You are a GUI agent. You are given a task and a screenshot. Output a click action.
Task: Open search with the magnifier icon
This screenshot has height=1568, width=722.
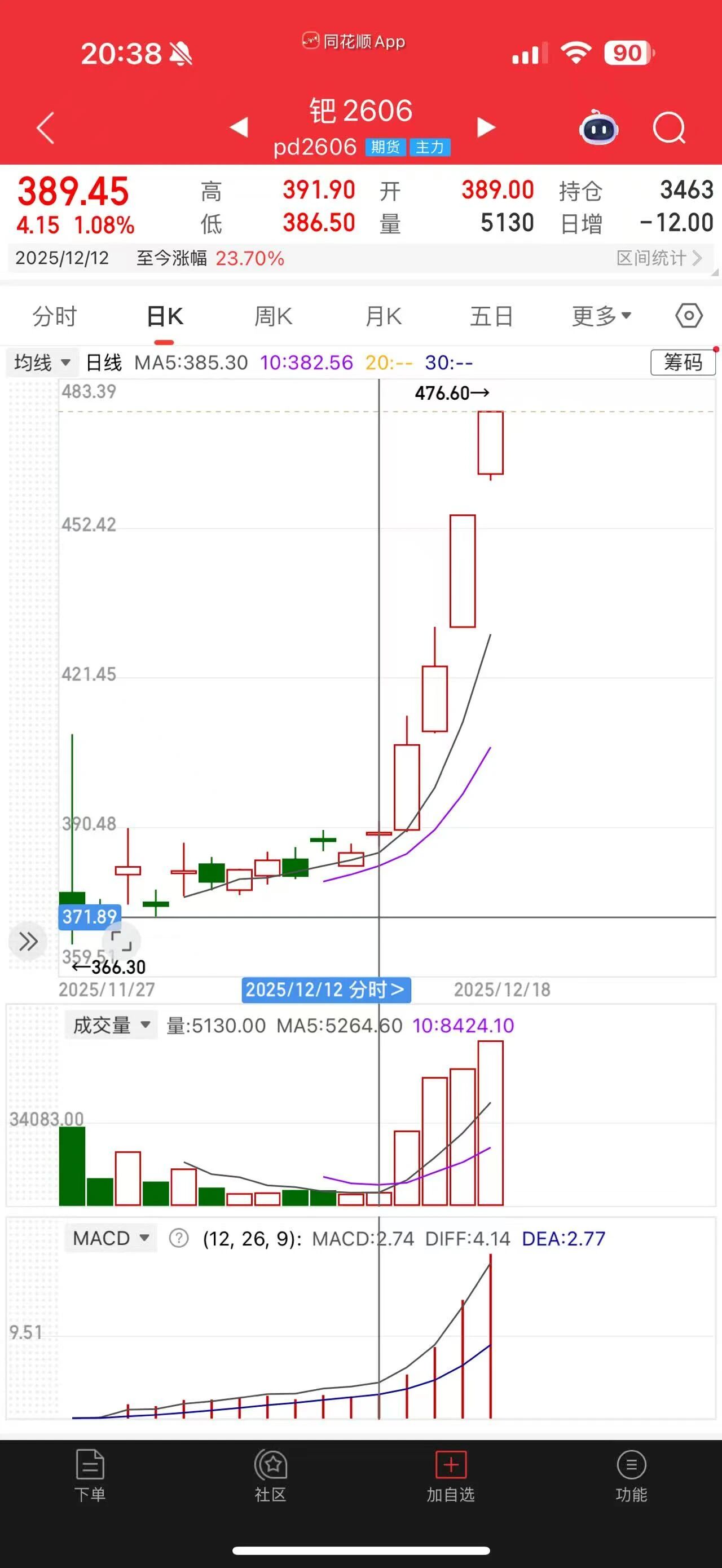[669, 128]
